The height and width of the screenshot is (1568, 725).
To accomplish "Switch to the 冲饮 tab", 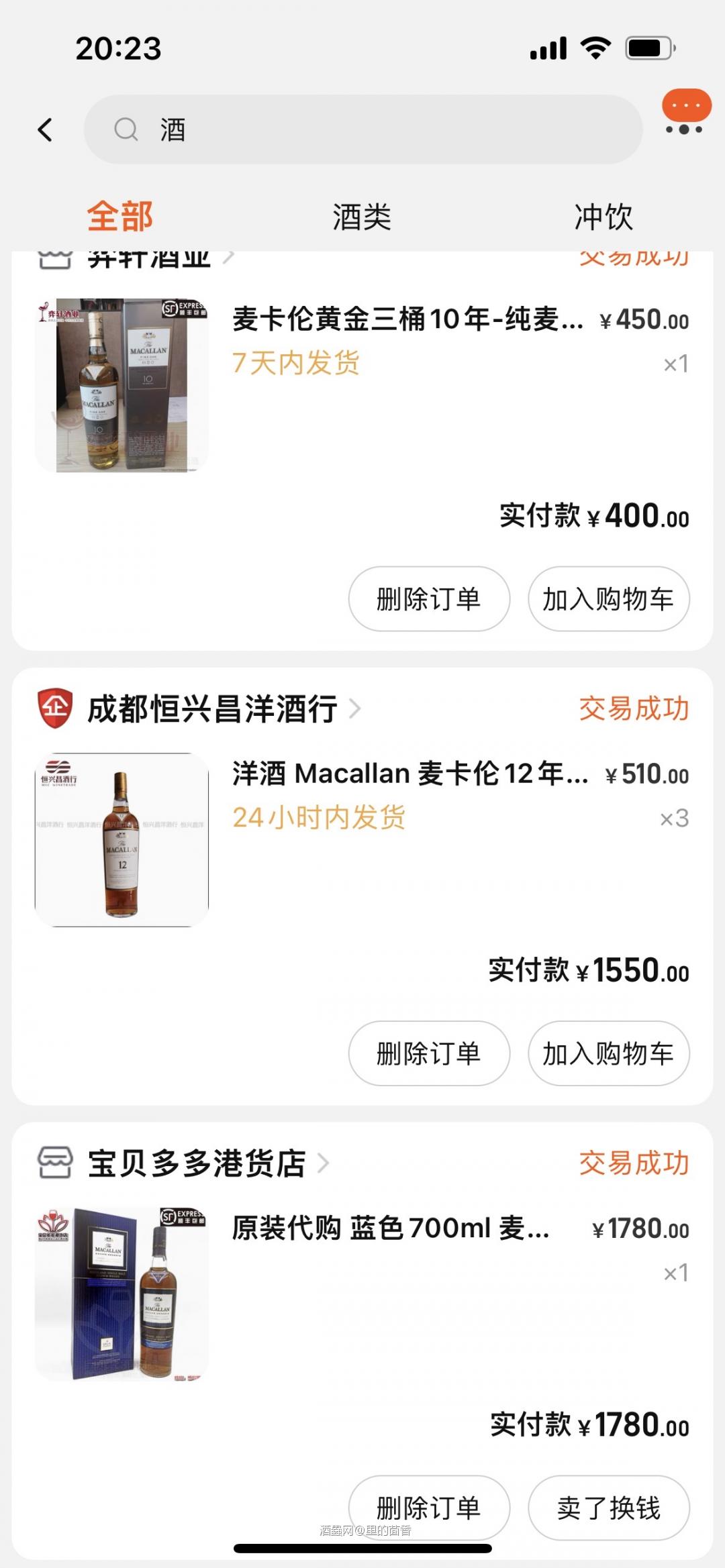I will [603, 216].
